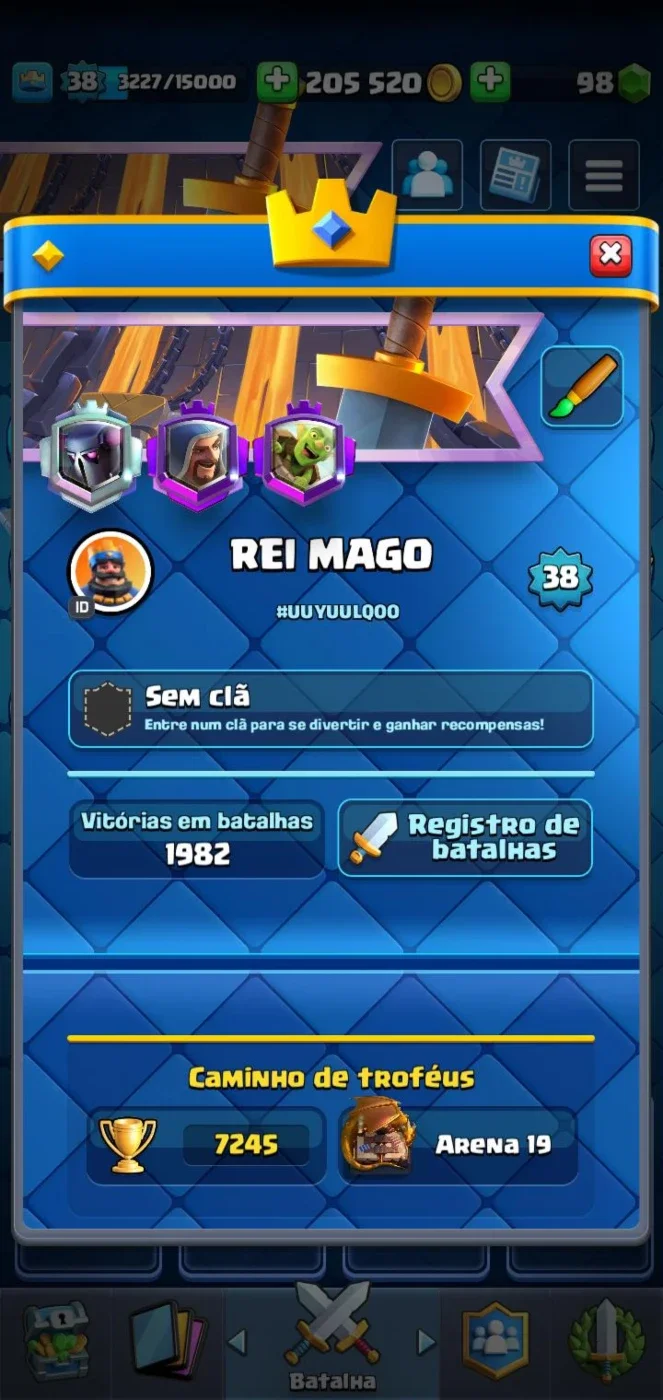Open the news icon in the top bar
The width and height of the screenshot is (663, 1400).
click(x=516, y=175)
